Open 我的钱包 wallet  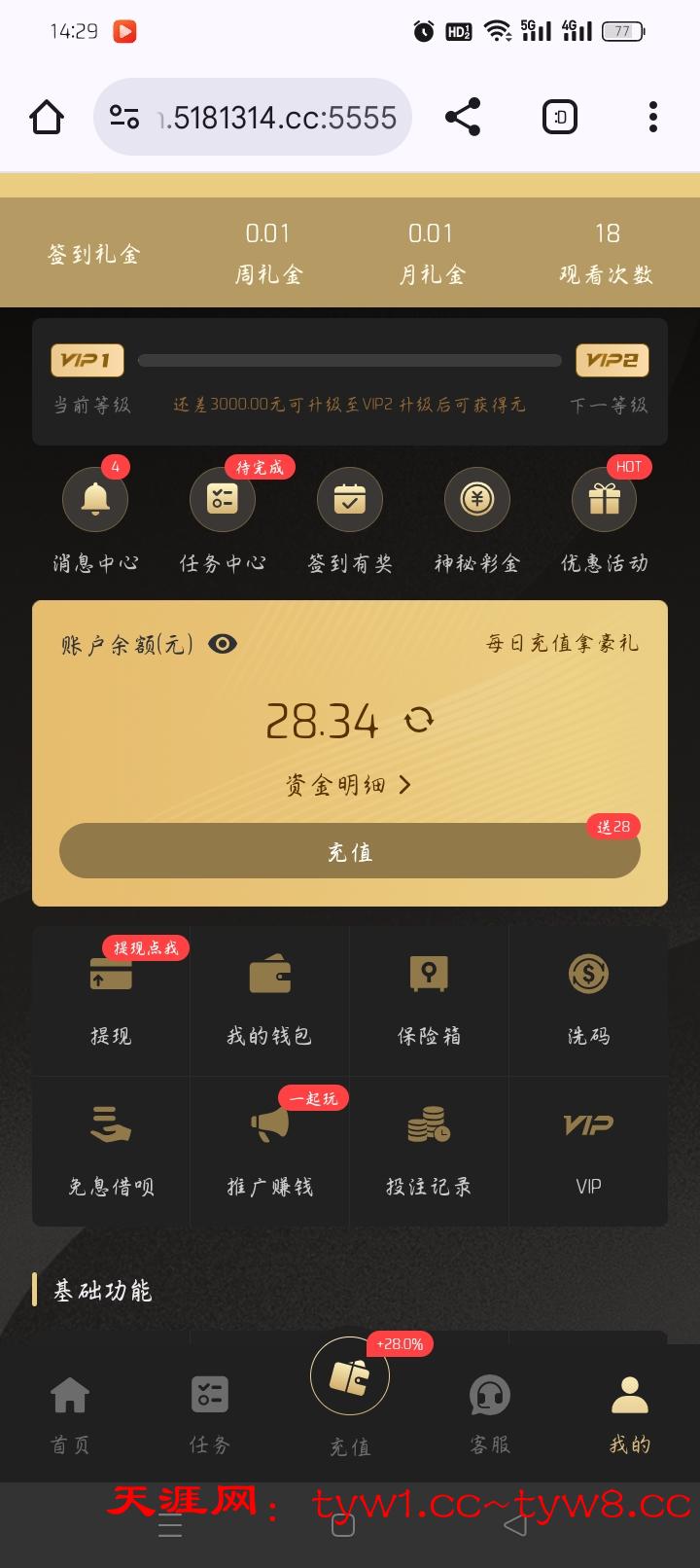[x=269, y=998]
